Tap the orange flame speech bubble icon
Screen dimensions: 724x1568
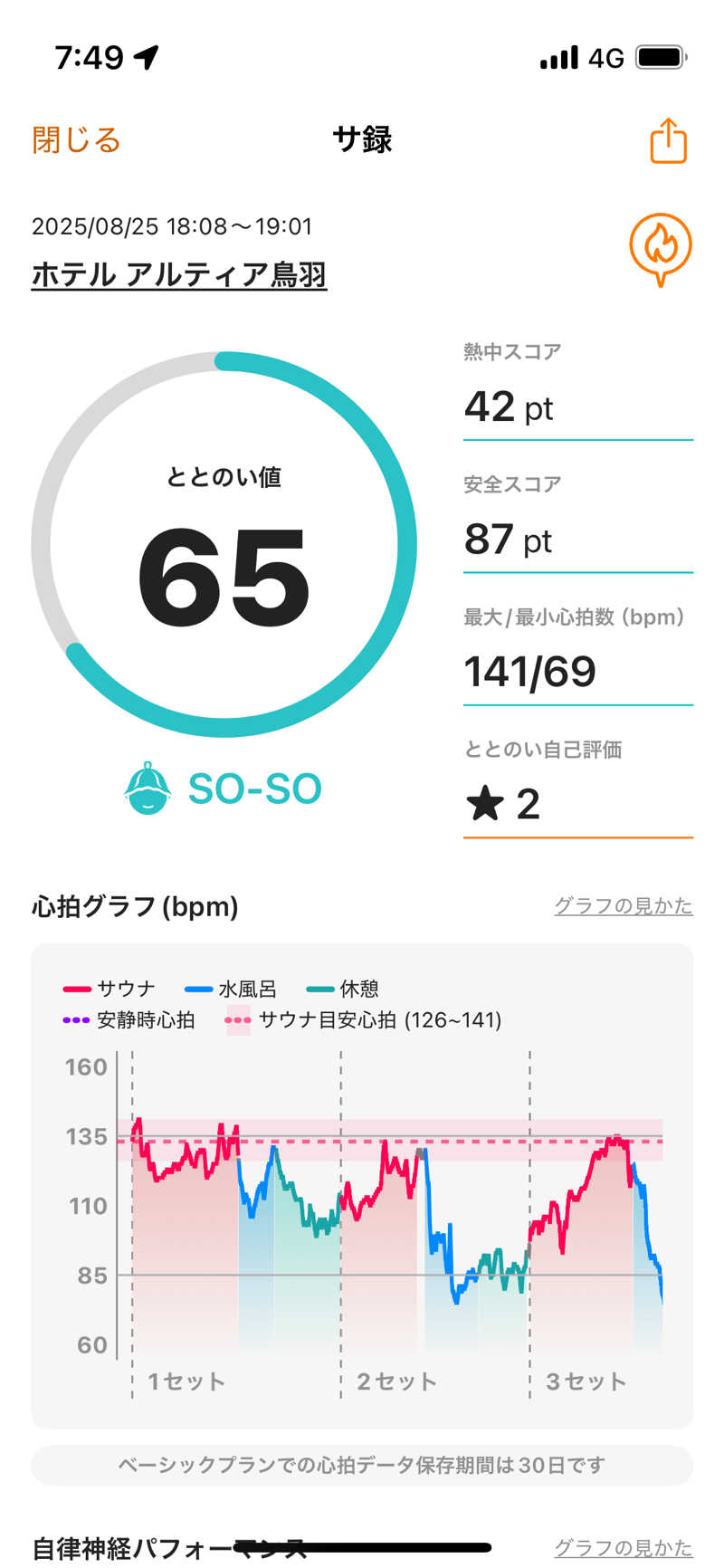pos(661,248)
